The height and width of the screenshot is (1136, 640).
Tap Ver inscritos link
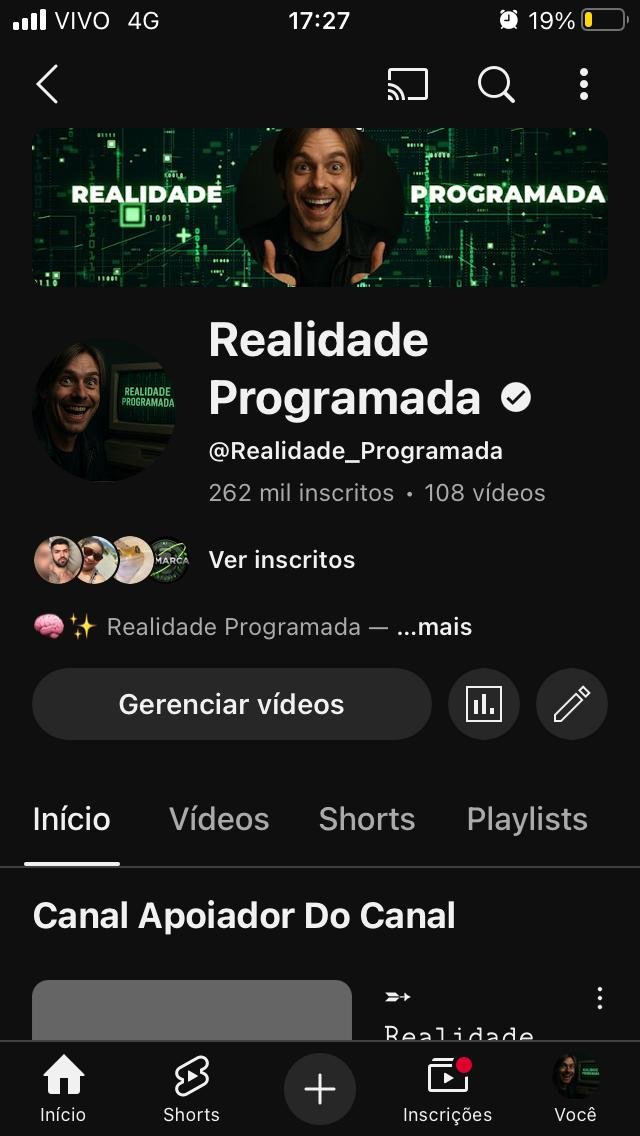click(281, 560)
